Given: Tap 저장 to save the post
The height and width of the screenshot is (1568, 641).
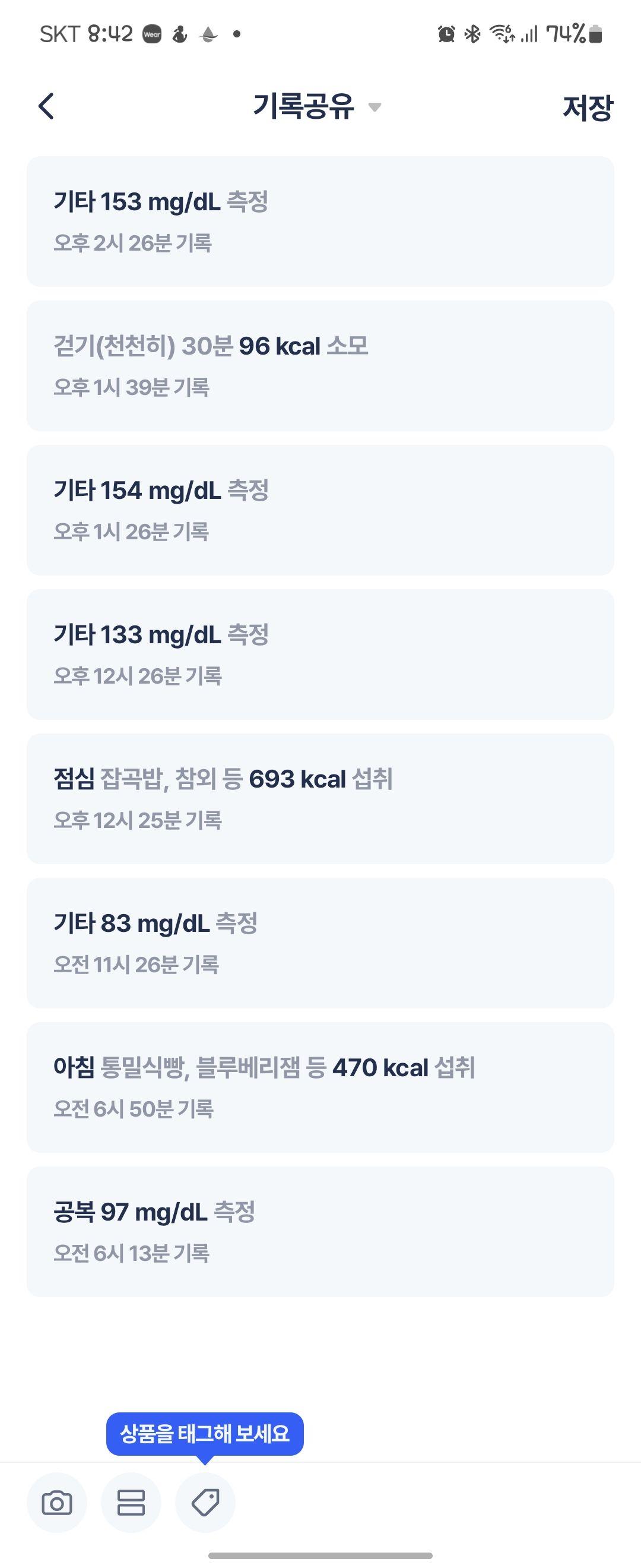Looking at the screenshot, I should click(587, 108).
